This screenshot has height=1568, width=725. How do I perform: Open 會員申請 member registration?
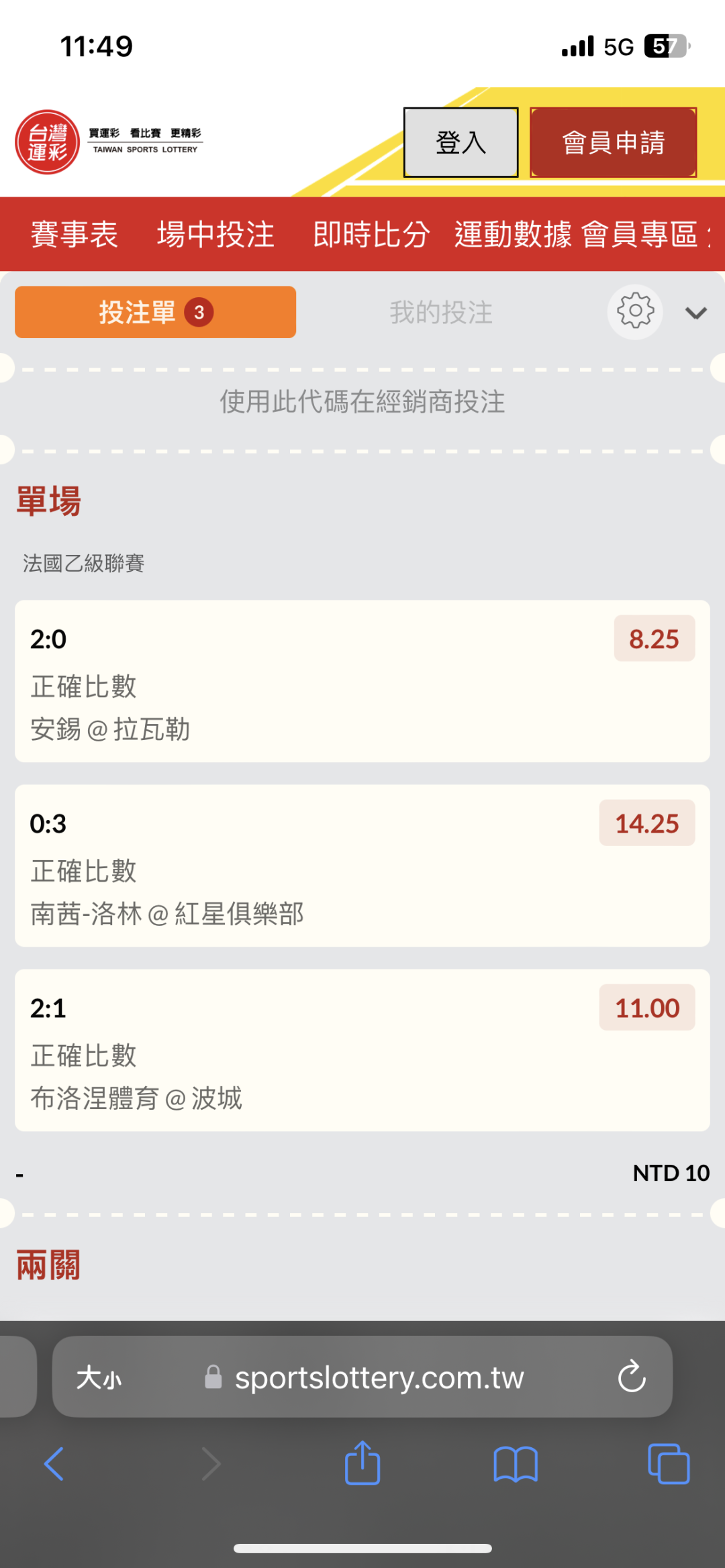point(614,142)
